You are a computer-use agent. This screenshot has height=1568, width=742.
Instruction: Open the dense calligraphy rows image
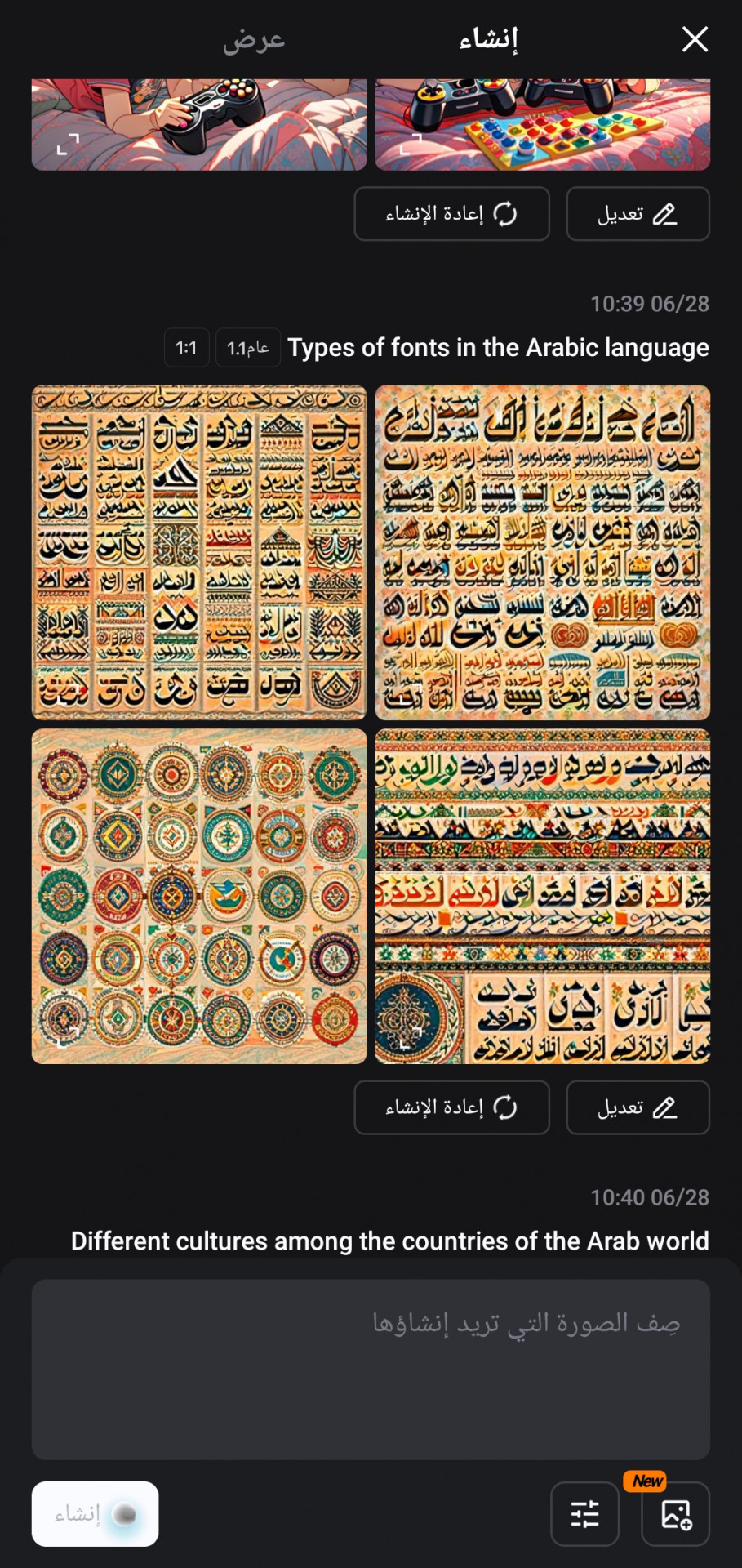[543, 553]
